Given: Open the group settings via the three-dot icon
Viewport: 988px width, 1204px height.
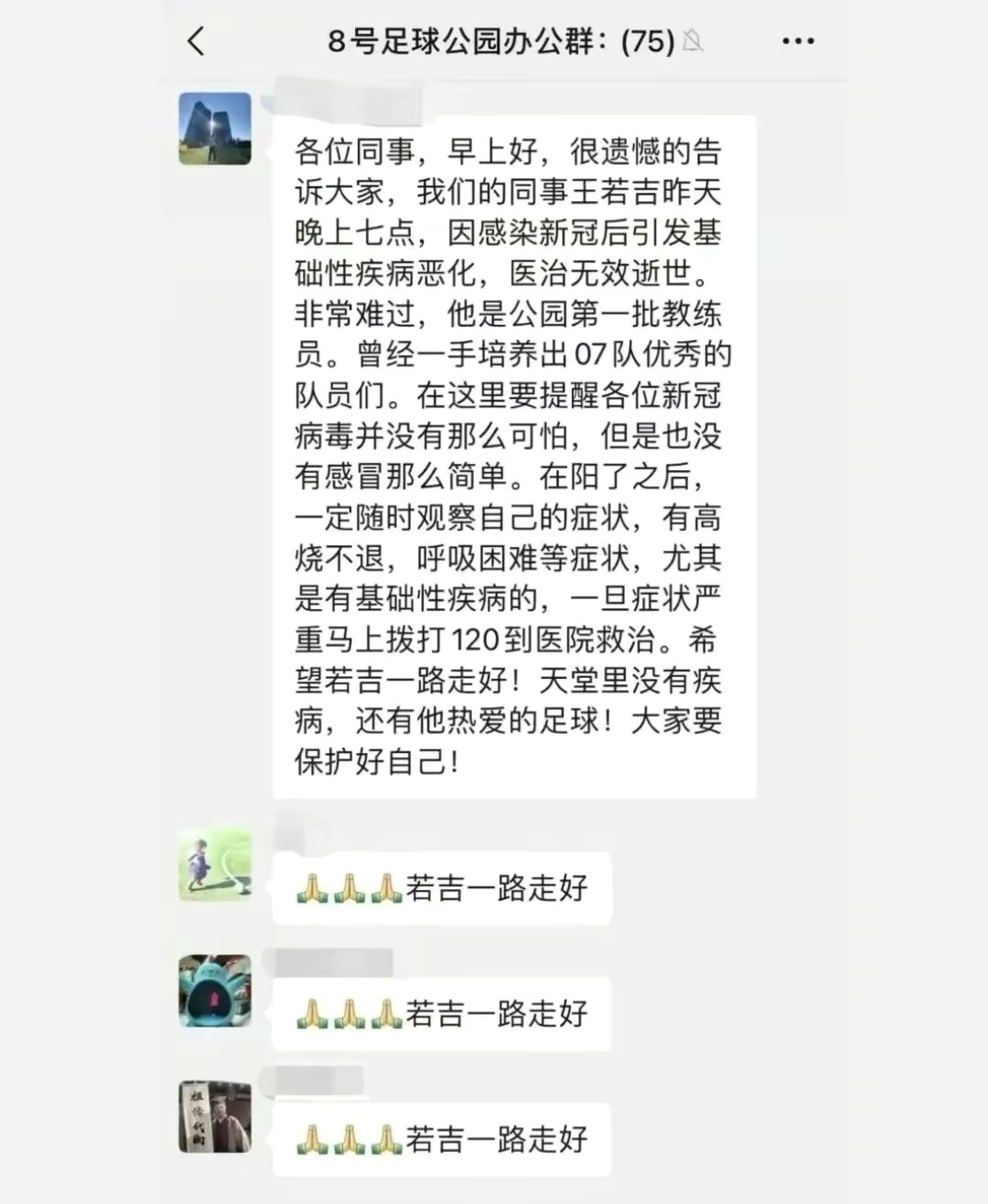Looking at the screenshot, I should coord(797,40).
